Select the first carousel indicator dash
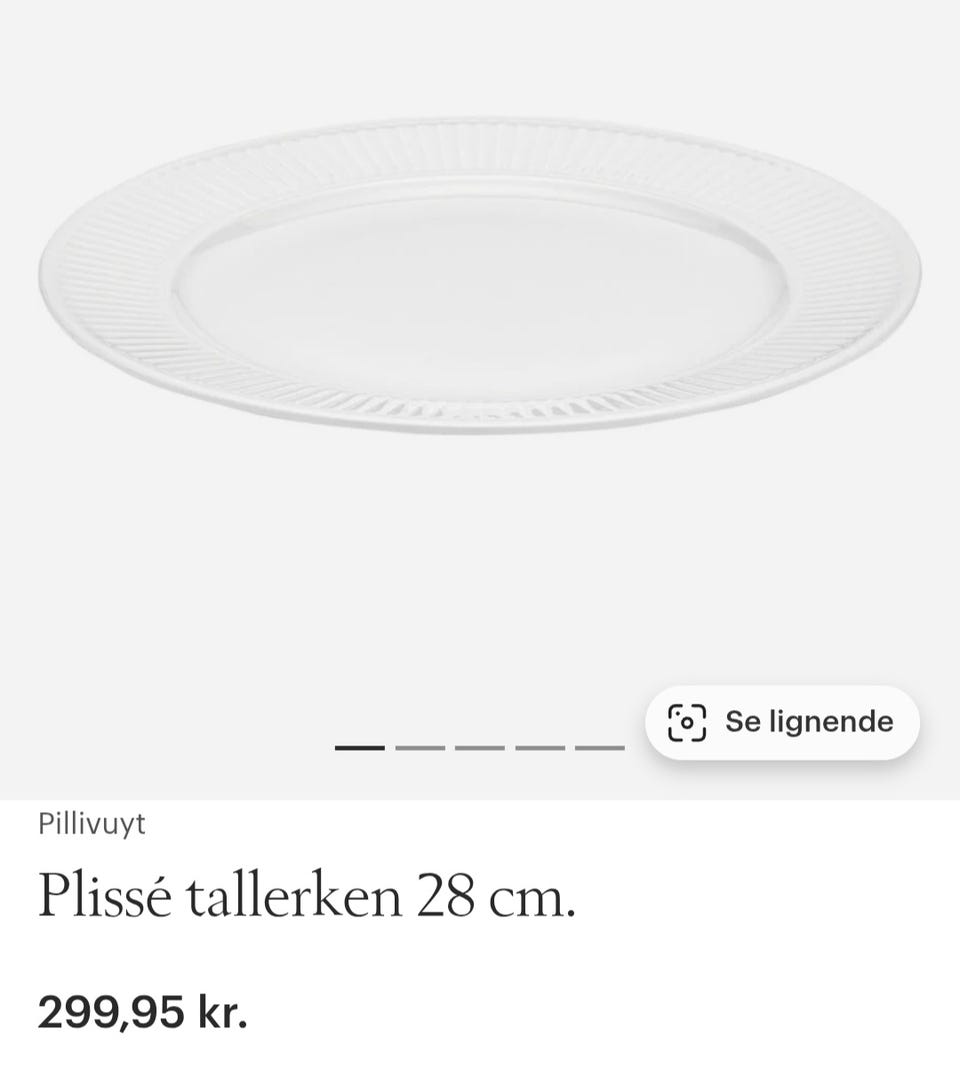The image size is (960, 1076). [x=362, y=746]
